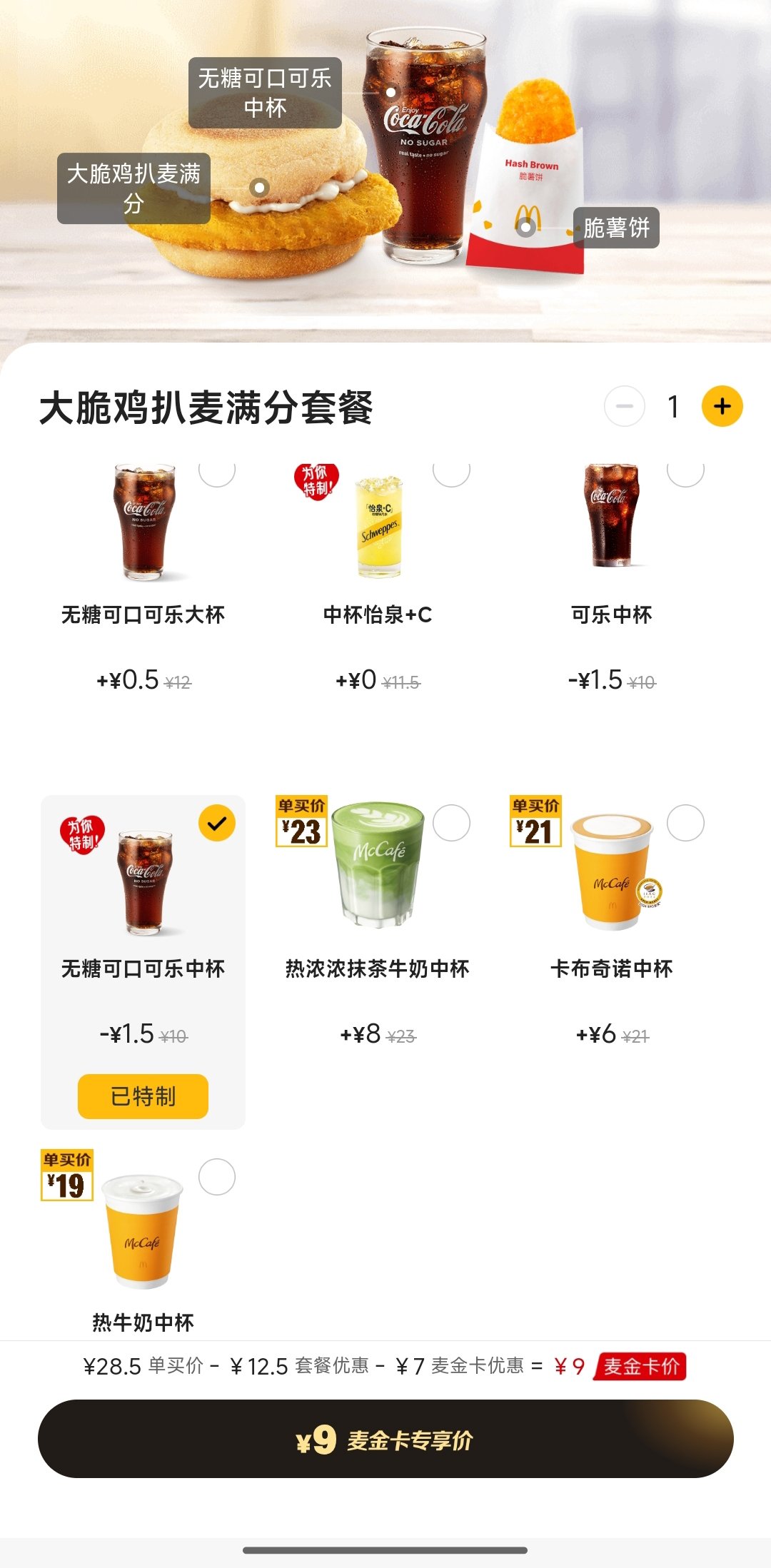Switch drink to 卡布奇诺中杯
Image resolution: width=771 pixels, height=1568 pixels.
[x=685, y=823]
